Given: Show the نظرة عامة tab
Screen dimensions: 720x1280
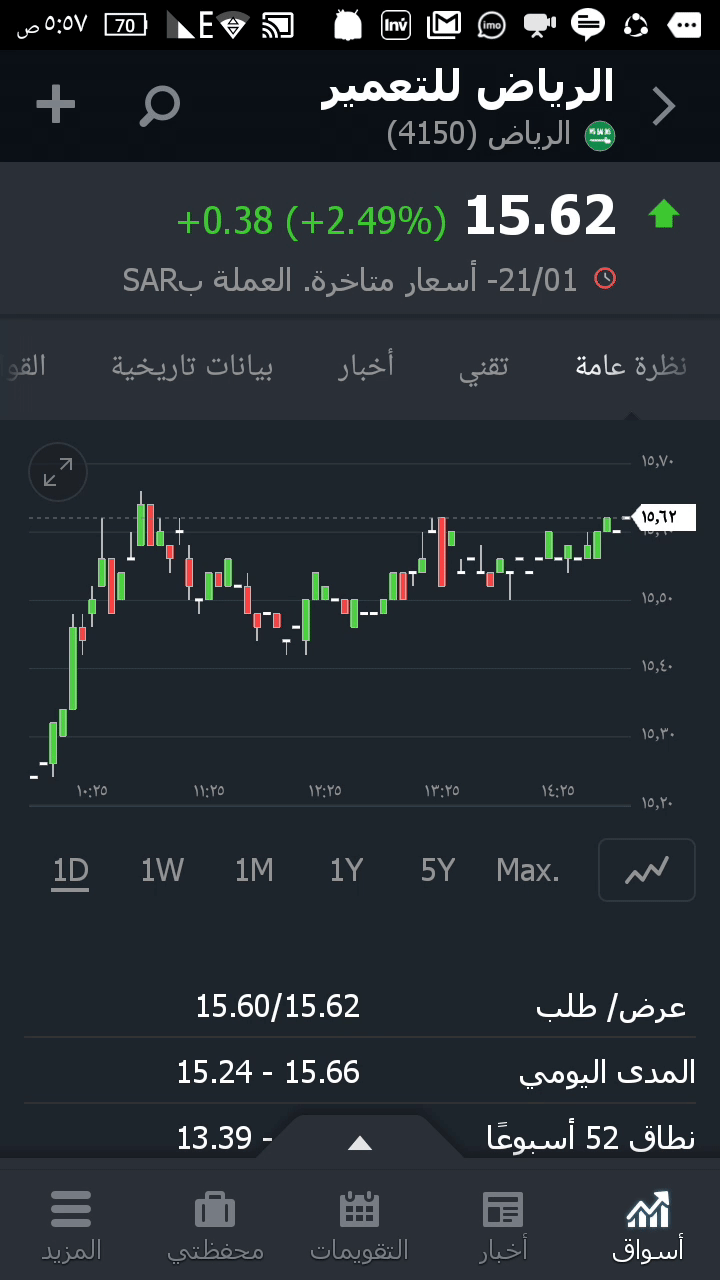Looking at the screenshot, I should point(631,366).
